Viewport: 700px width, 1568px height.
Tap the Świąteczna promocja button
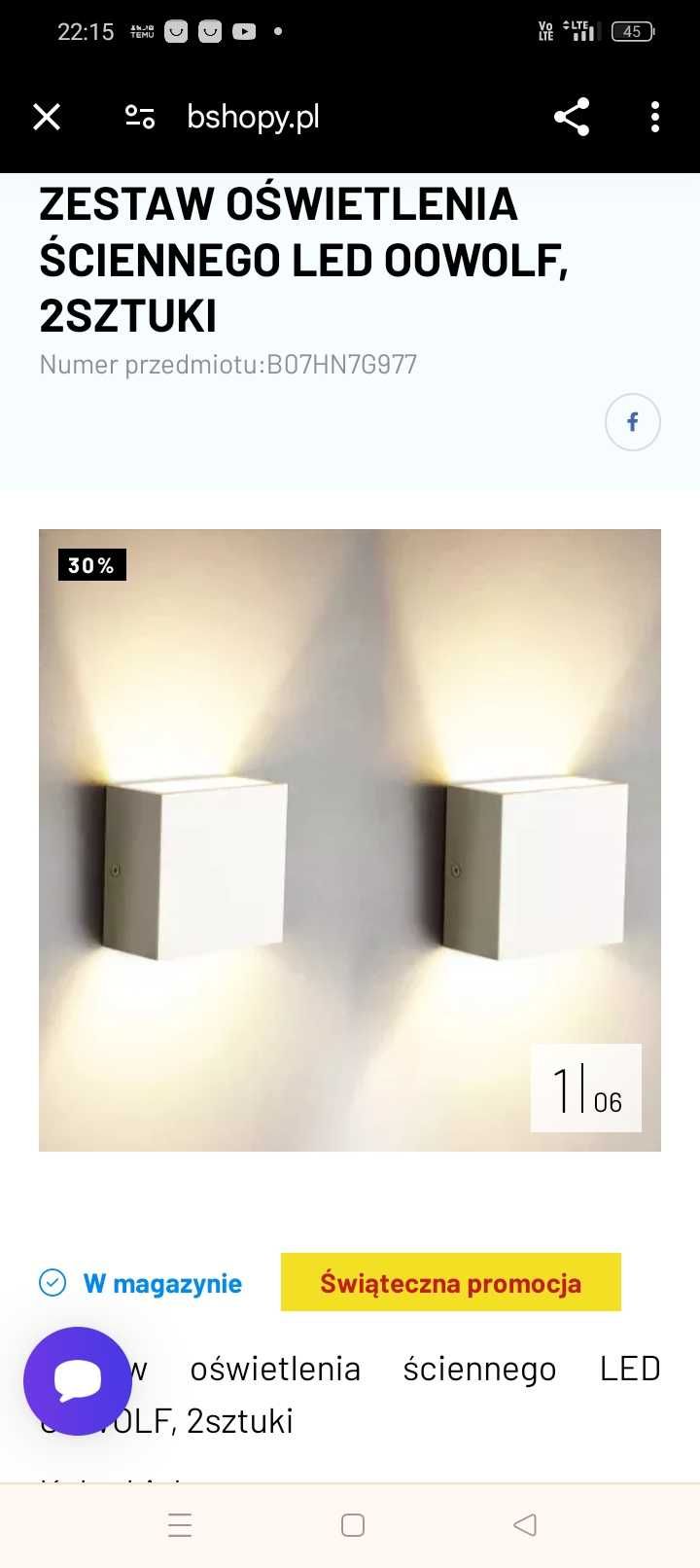(451, 1282)
